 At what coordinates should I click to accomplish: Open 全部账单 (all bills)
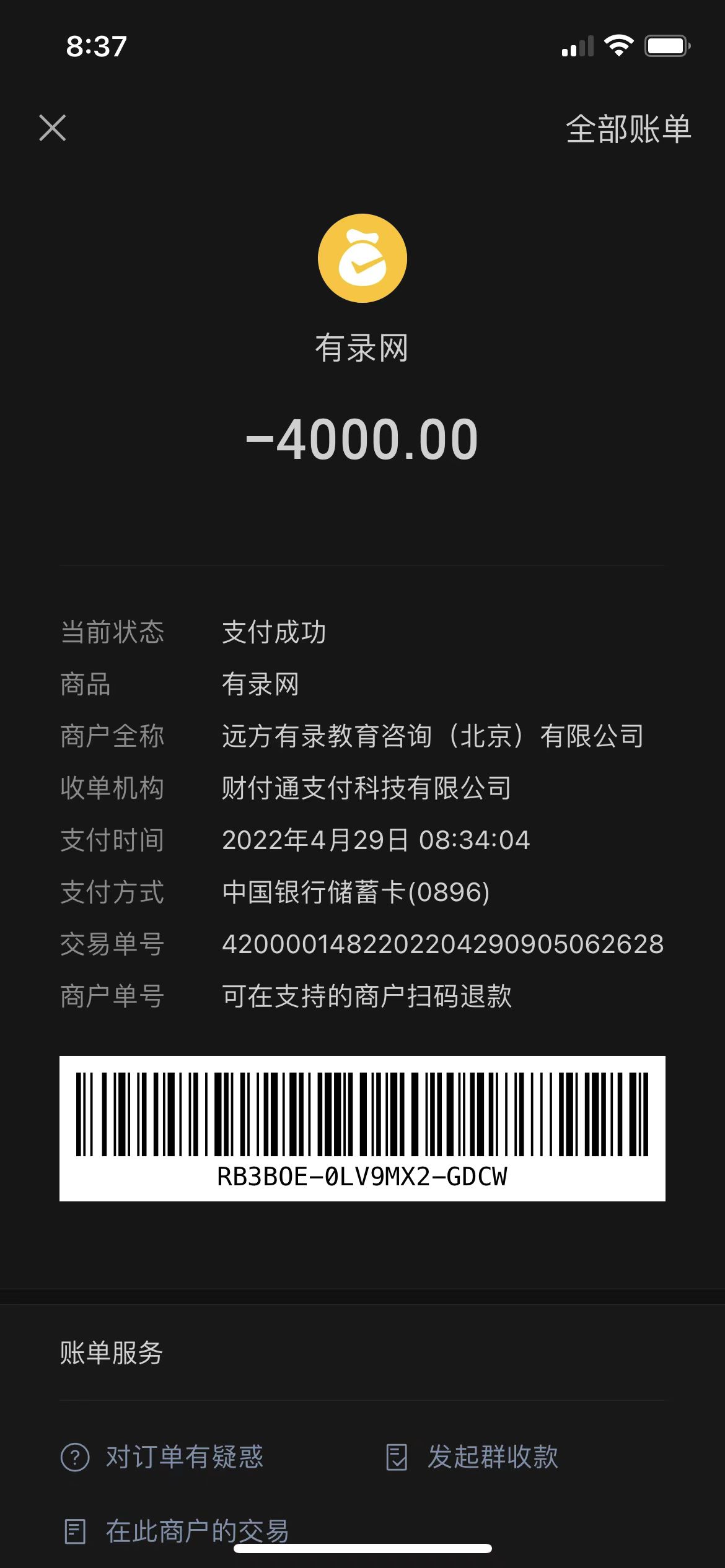click(628, 129)
